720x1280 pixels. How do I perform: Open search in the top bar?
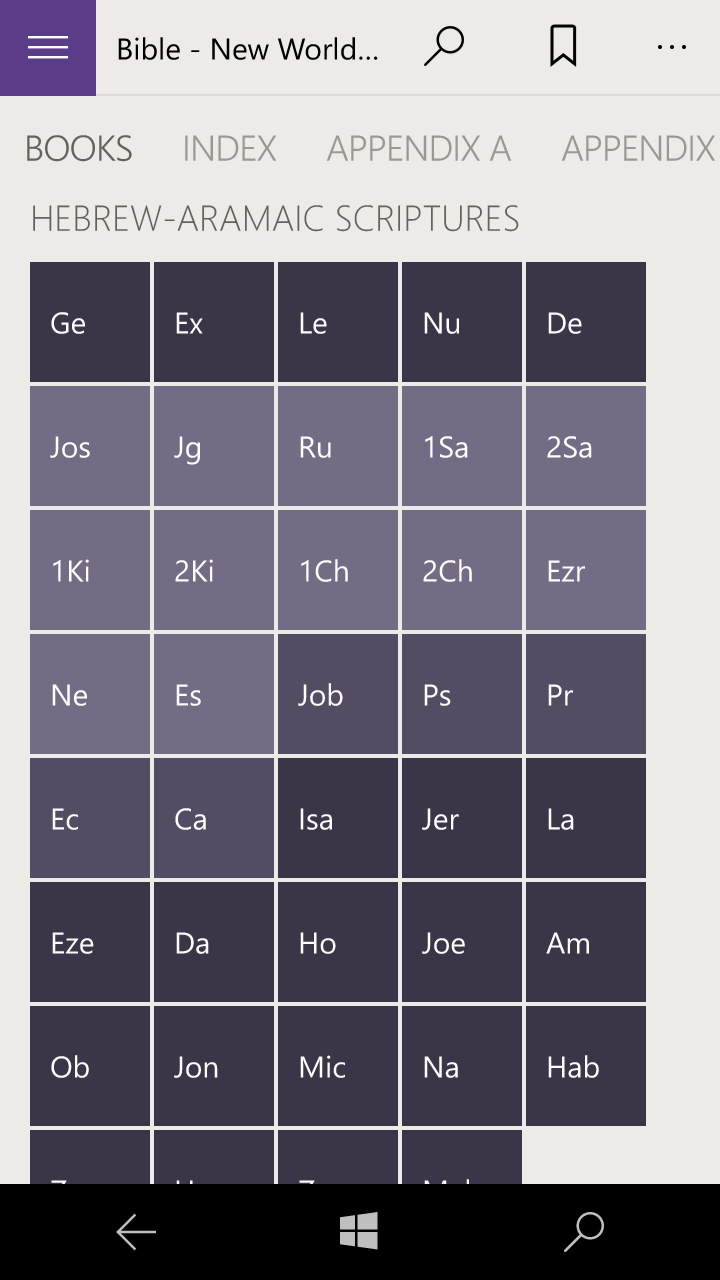pos(444,47)
